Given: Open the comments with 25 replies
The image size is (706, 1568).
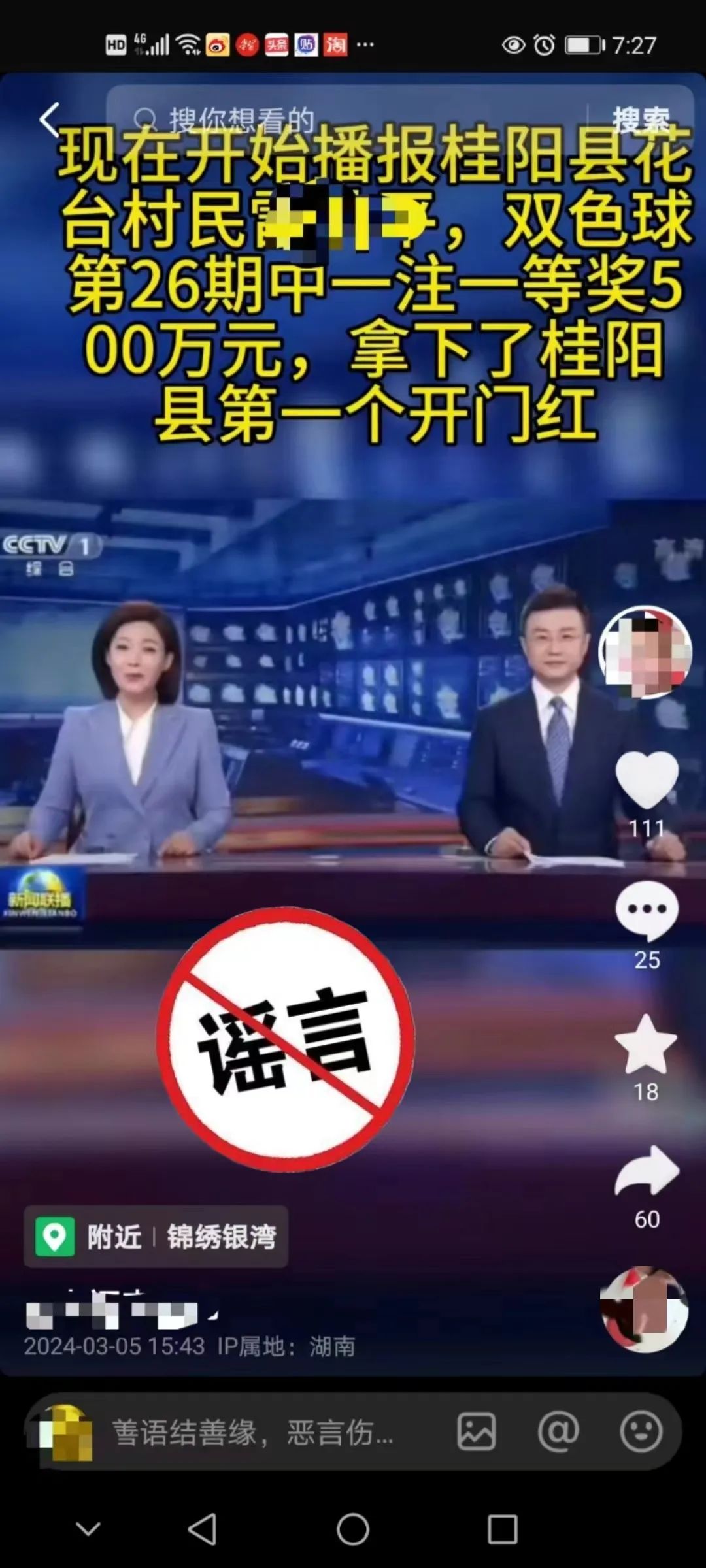Looking at the screenshot, I should (x=647, y=911).
